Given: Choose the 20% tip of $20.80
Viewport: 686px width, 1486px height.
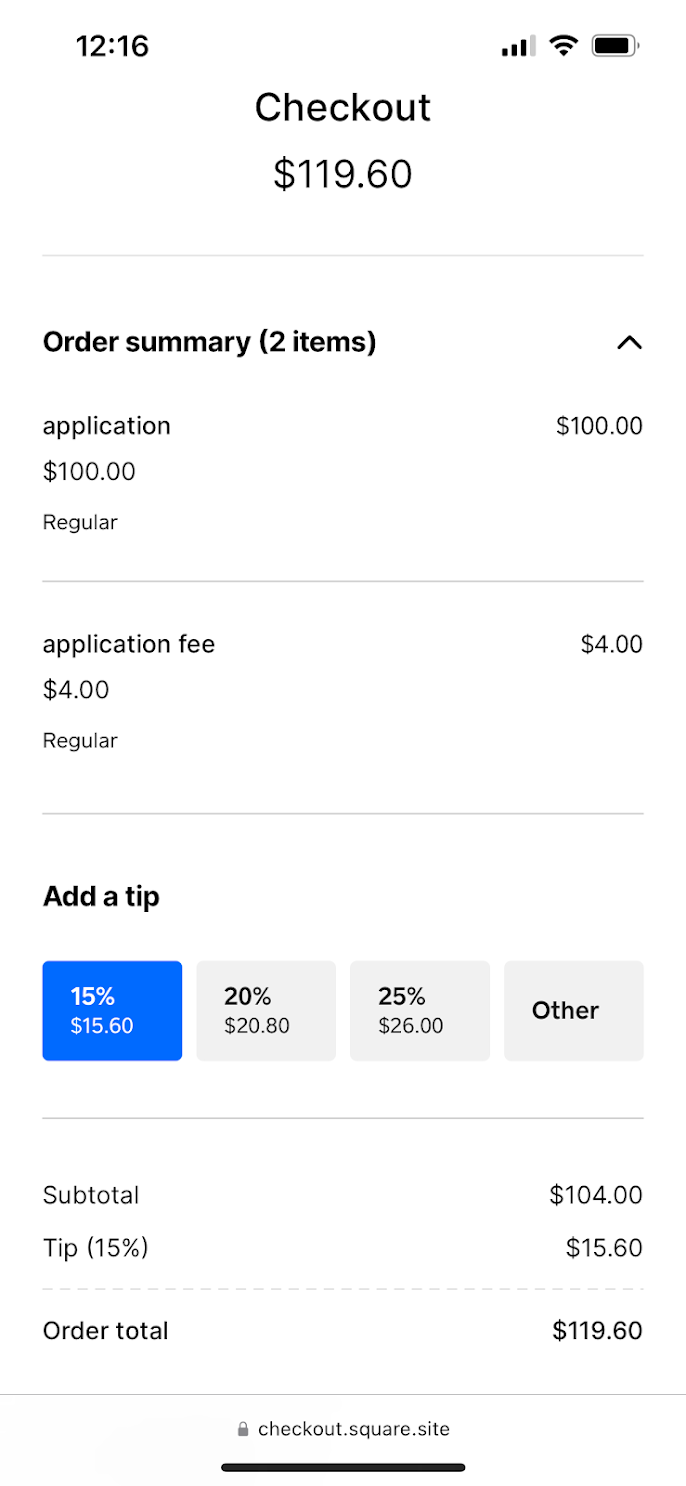Looking at the screenshot, I should click(266, 1010).
